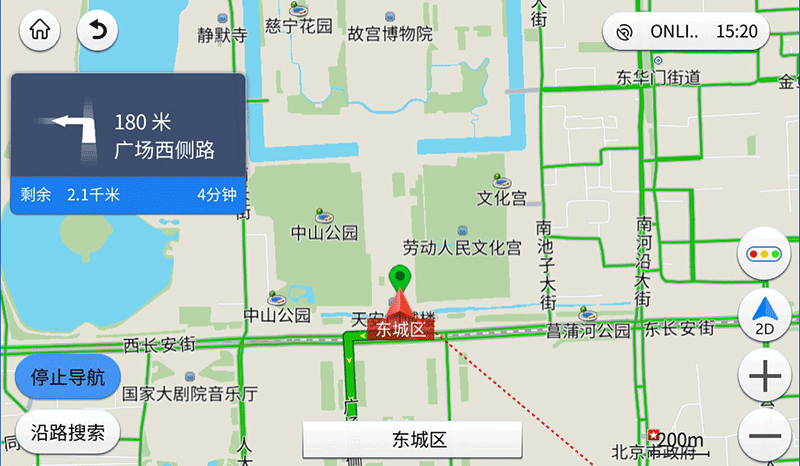Toggle the traffic light layer
The width and height of the screenshot is (800, 466).
pyautogui.click(x=764, y=256)
